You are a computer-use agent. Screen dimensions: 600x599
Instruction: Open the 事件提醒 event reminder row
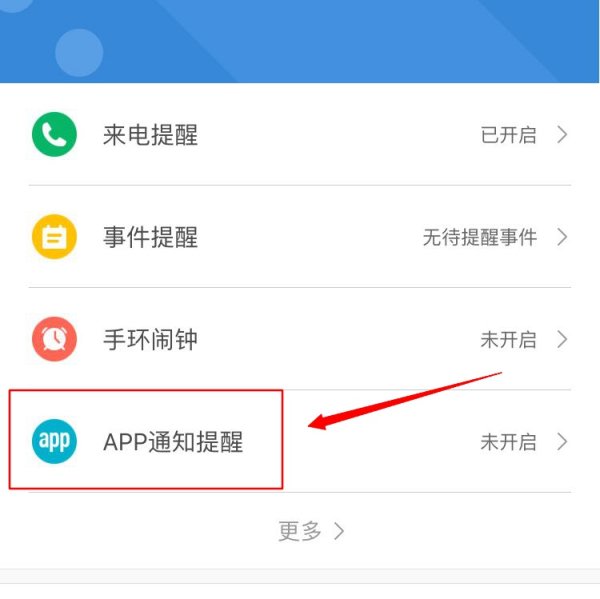(x=150, y=237)
